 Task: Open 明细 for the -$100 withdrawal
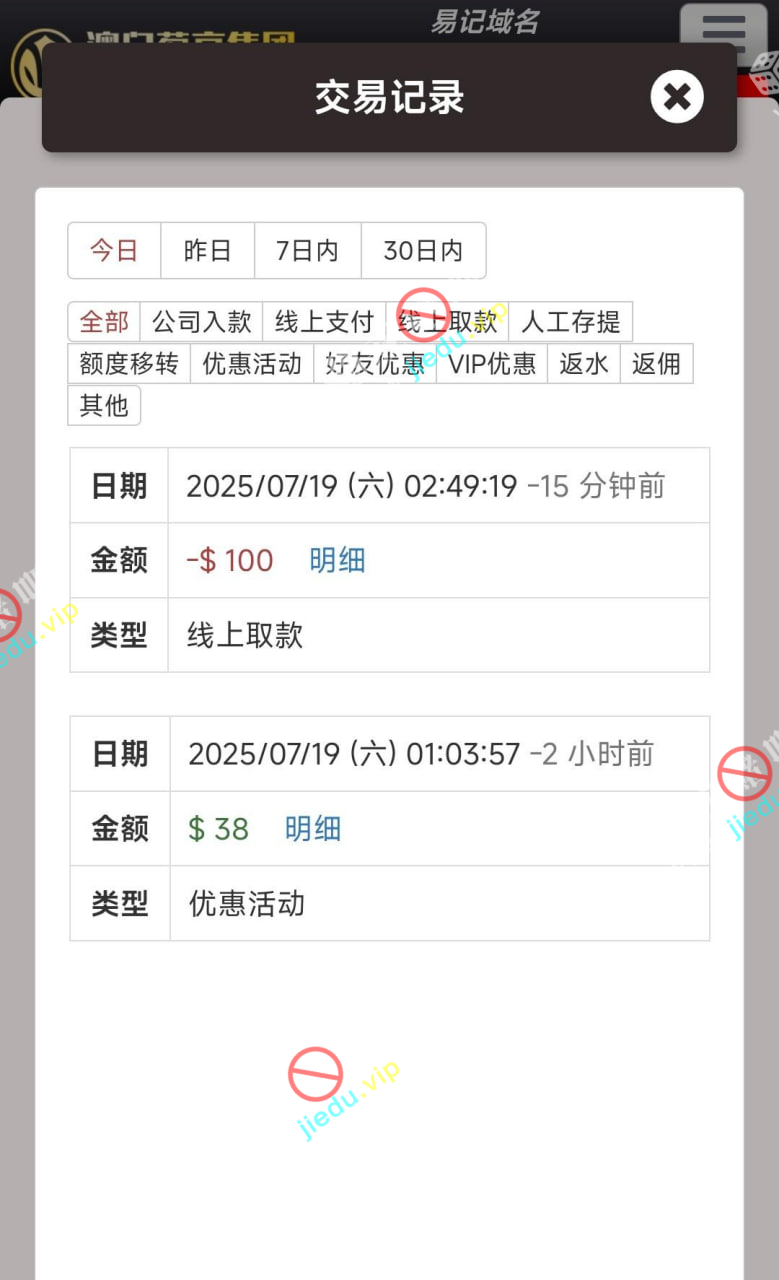337,560
